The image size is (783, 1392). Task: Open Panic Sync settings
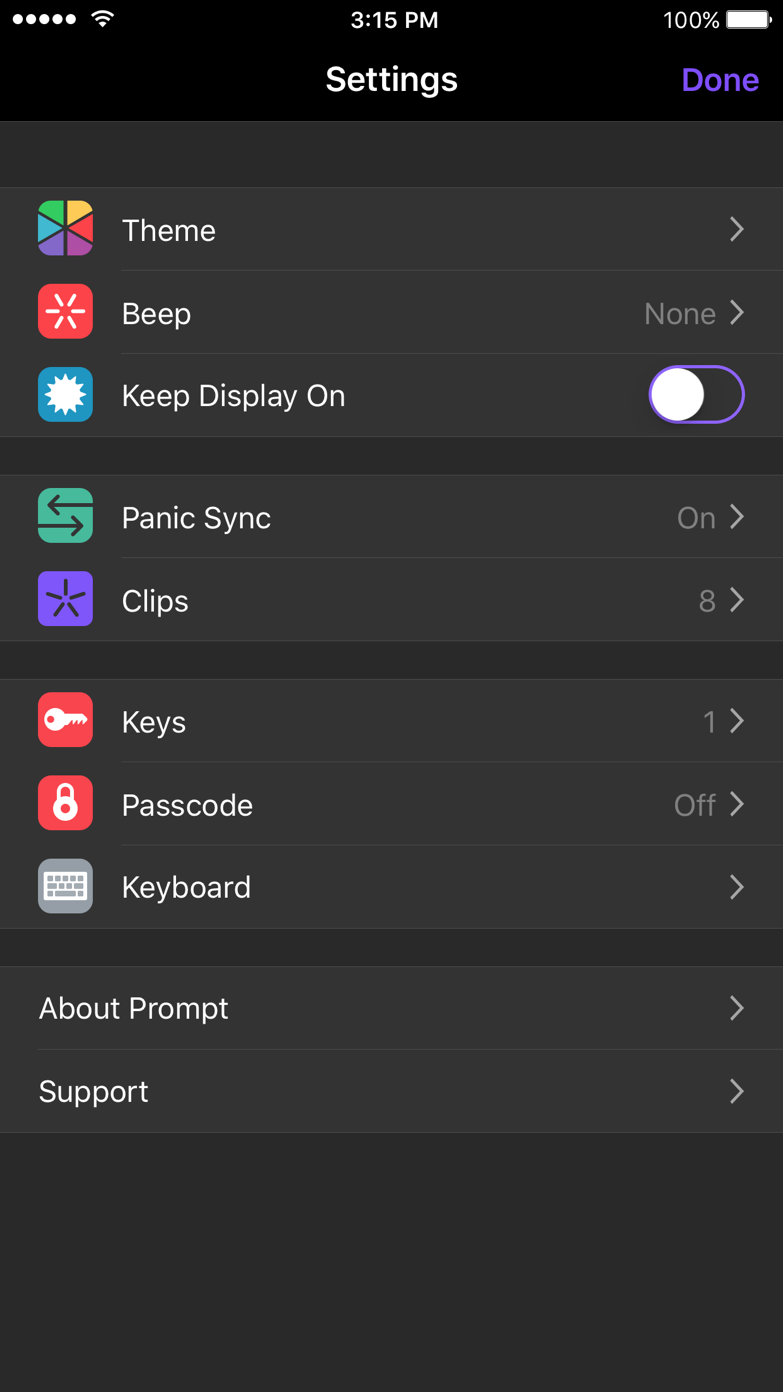(x=391, y=517)
